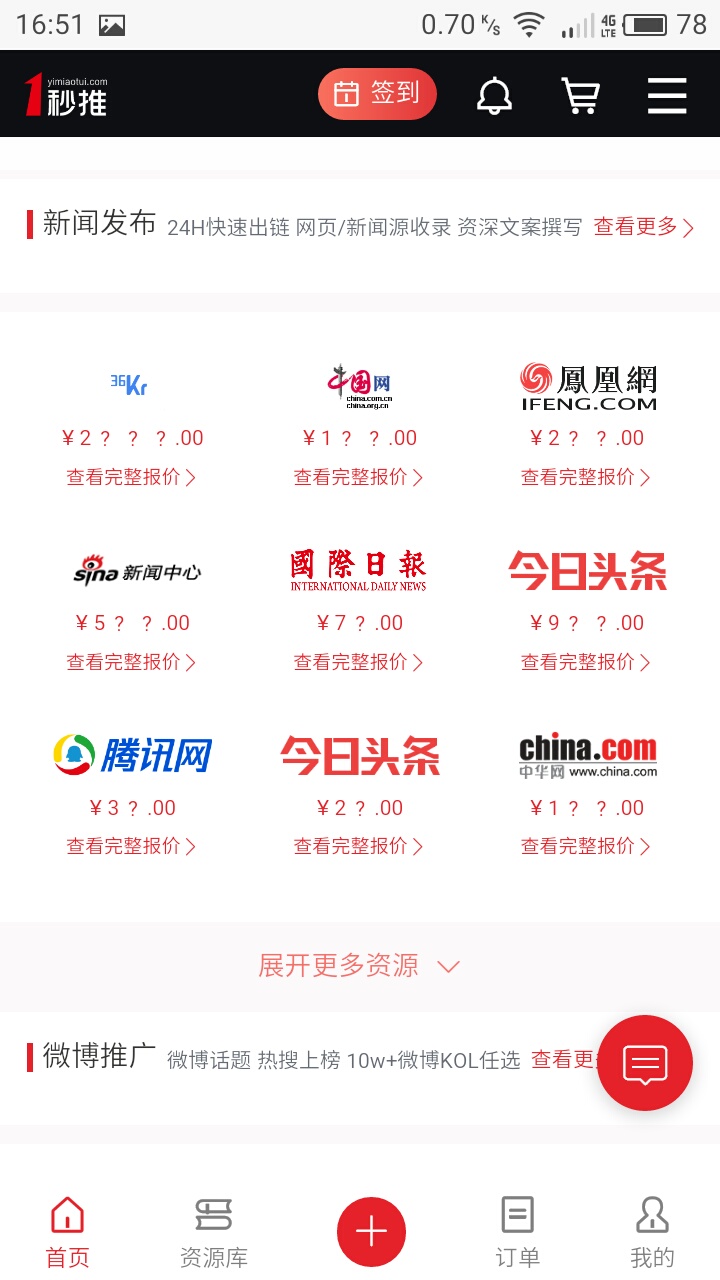Open the shopping cart
The height and width of the screenshot is (1280, 720).
tap(580, 96)
